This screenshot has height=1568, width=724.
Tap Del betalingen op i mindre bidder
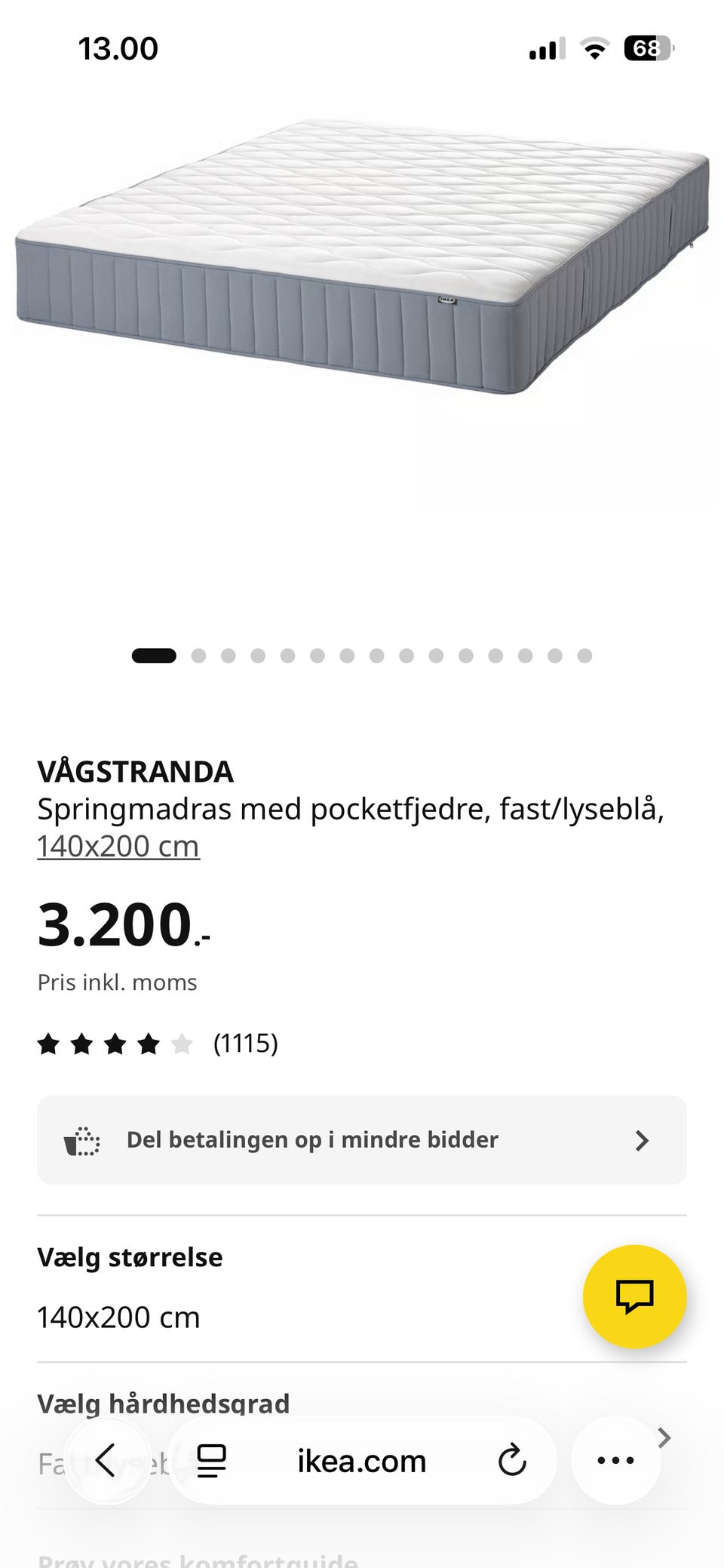click(311, 1140)
